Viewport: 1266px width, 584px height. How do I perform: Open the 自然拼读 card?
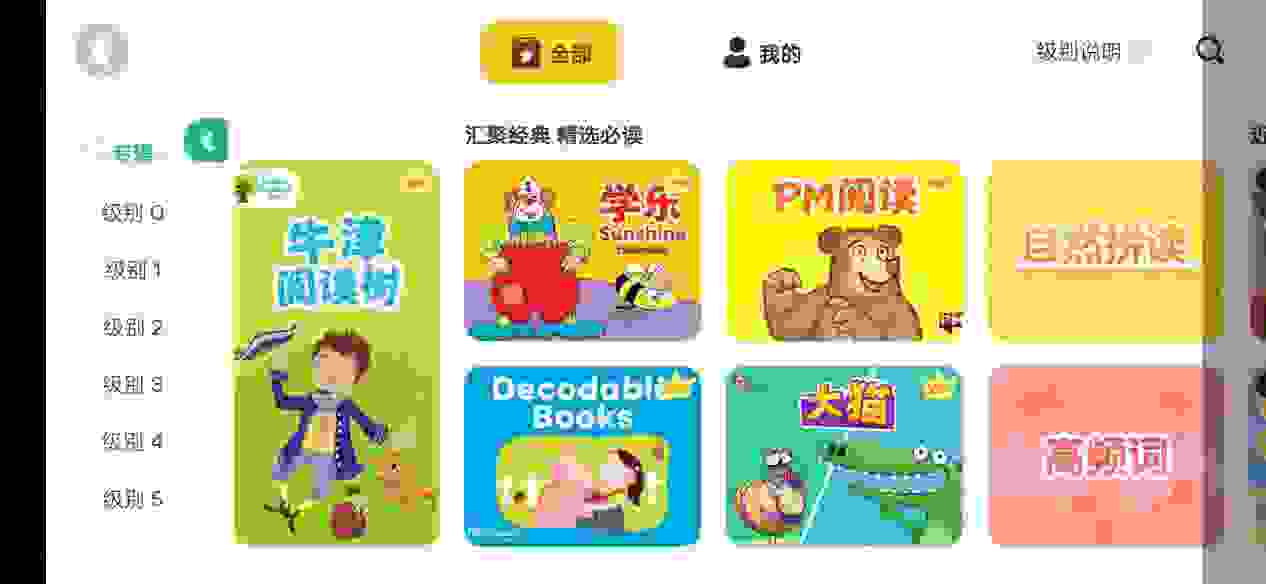pos(1105,251)
